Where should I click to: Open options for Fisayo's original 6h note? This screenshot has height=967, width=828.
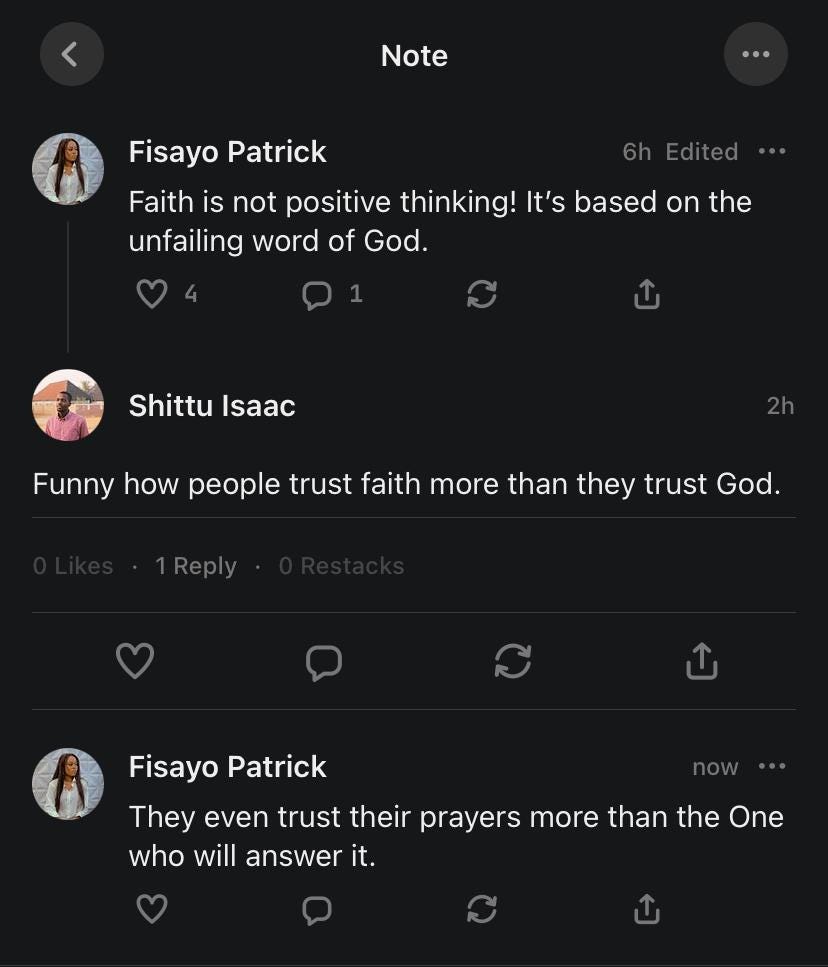coord(772,151)
